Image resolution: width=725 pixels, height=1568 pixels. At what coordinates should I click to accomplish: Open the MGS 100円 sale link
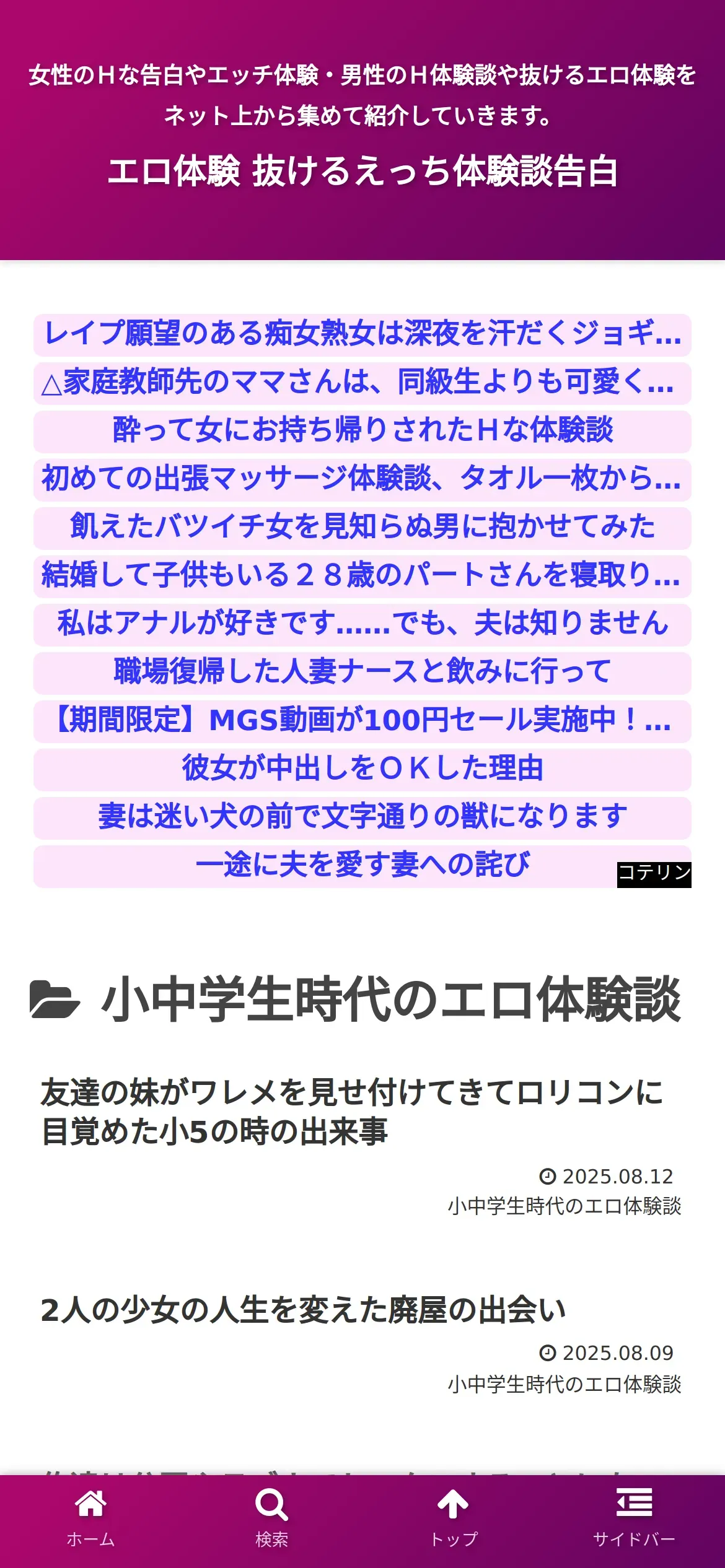(362, 721)
